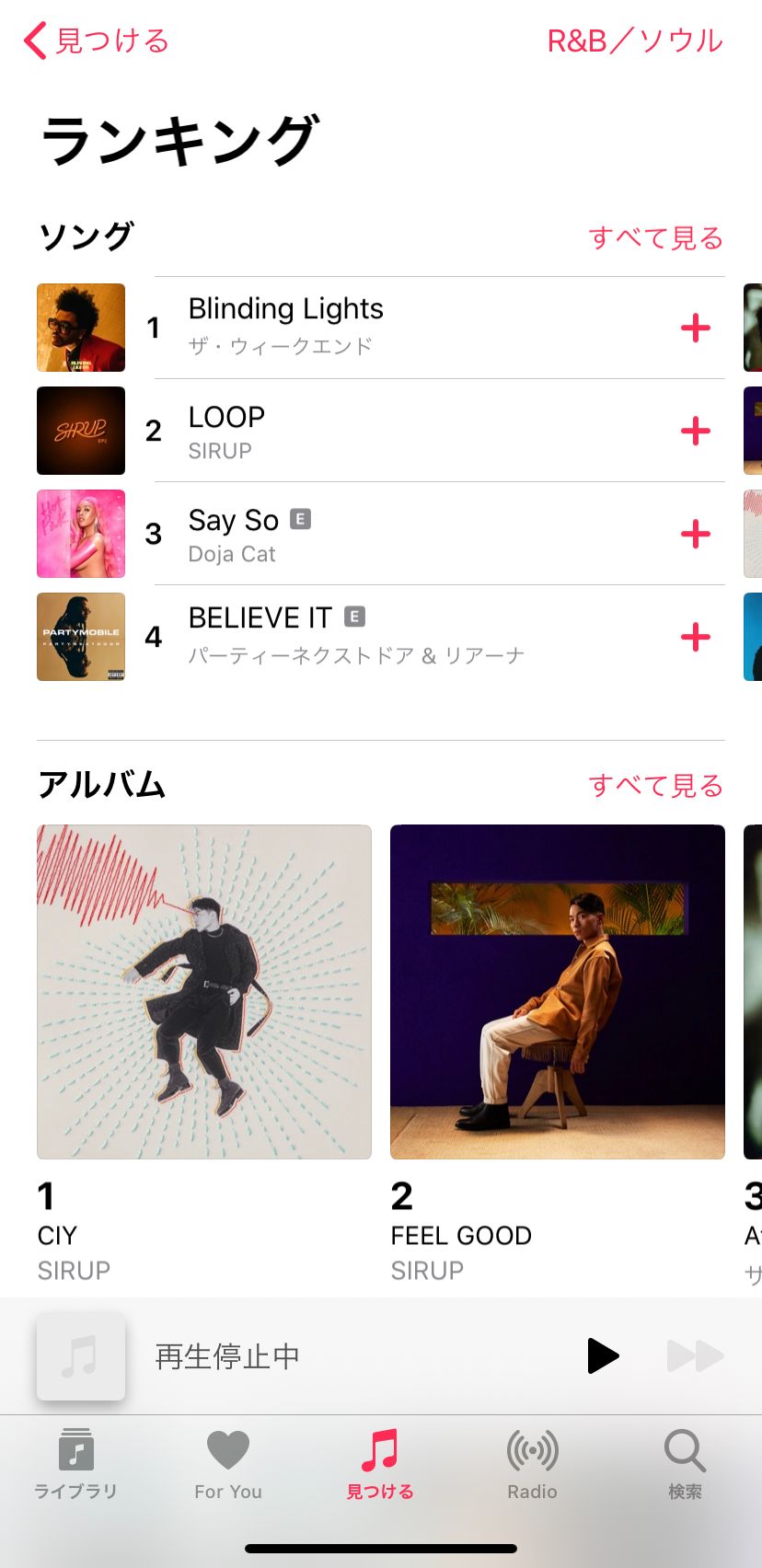Screen dimensions: 762x1568
Task: Open the 検索 search tab
Action: [685, 1465]
